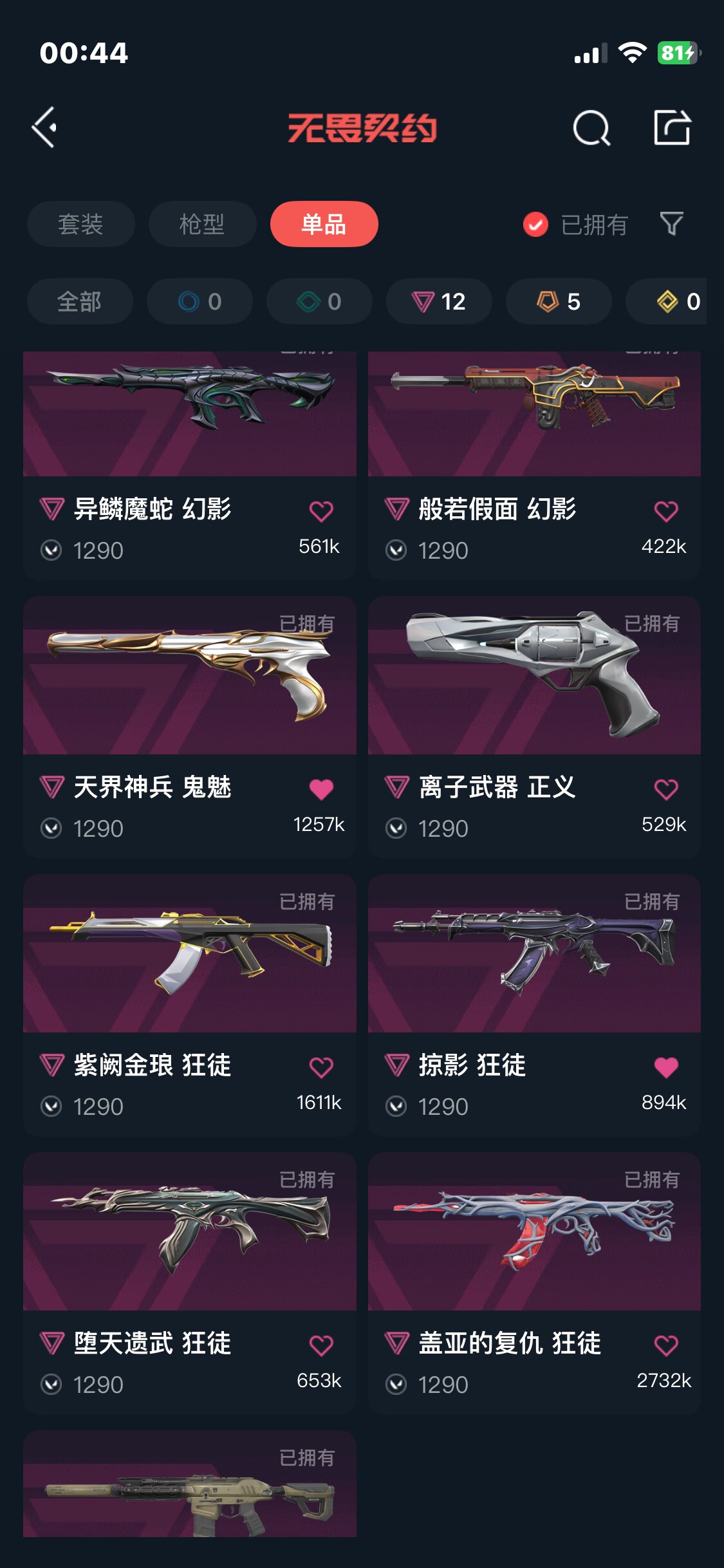
Task: Open the 紫阙金琅 狂徒 card
Action: point(190,1005)
